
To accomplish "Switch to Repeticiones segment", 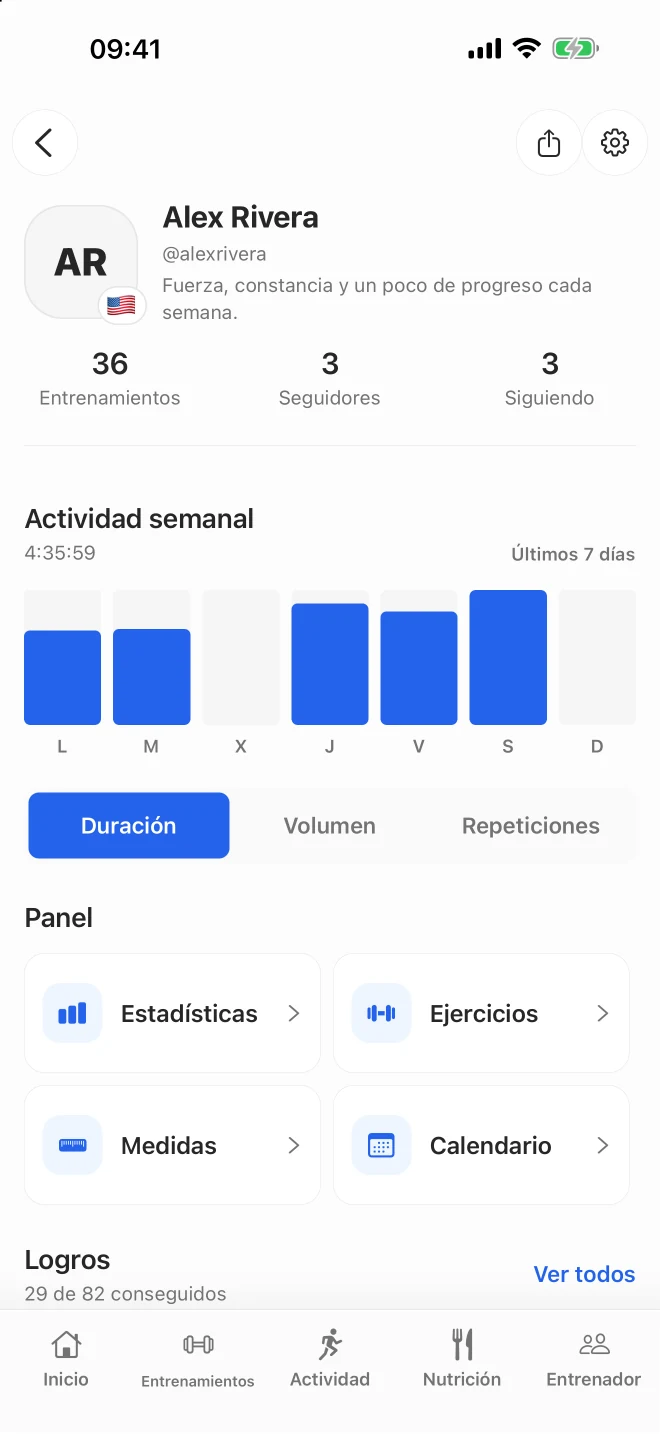I will point(531,826).
